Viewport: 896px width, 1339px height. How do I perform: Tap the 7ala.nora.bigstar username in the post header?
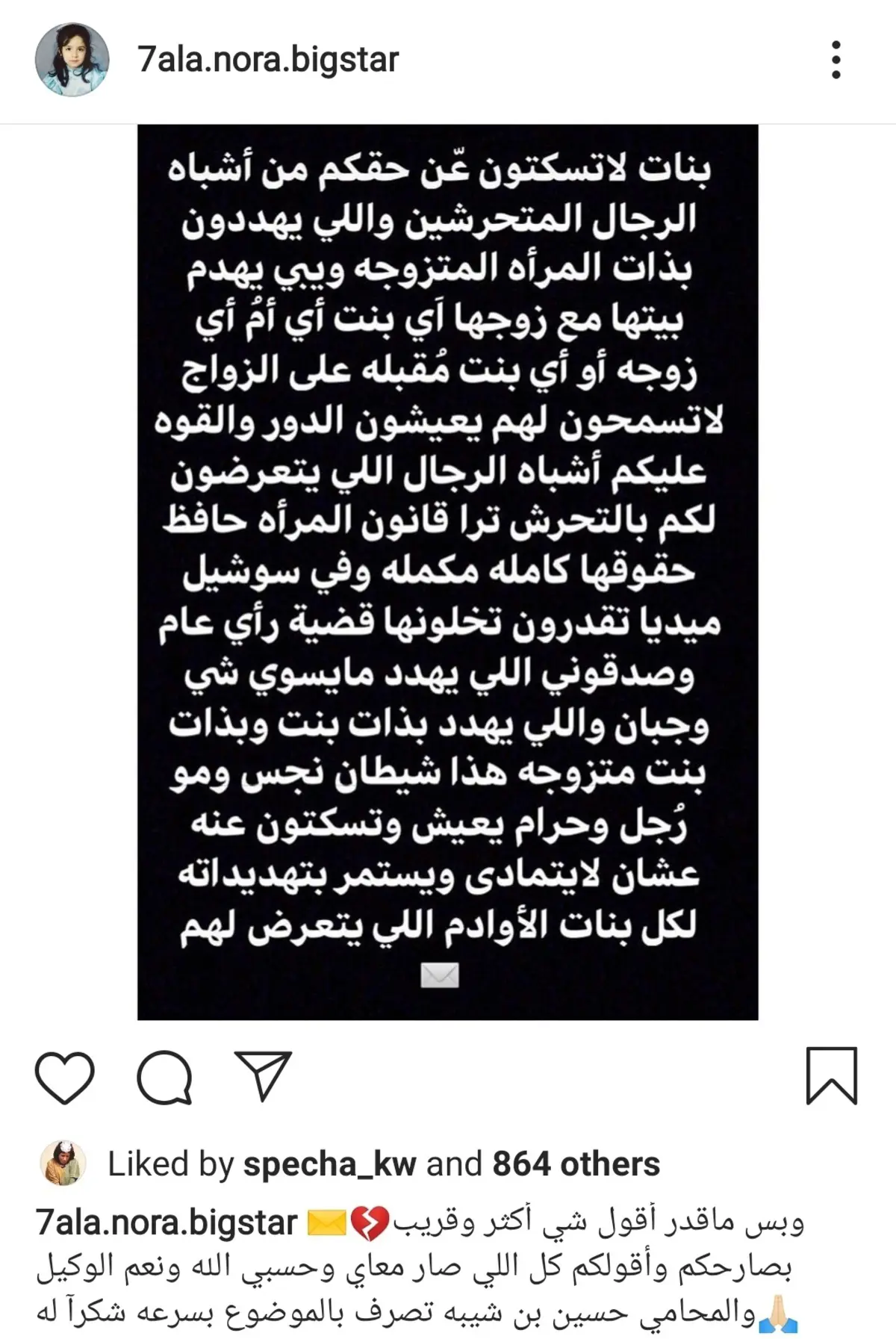click(x=268, y=60)
